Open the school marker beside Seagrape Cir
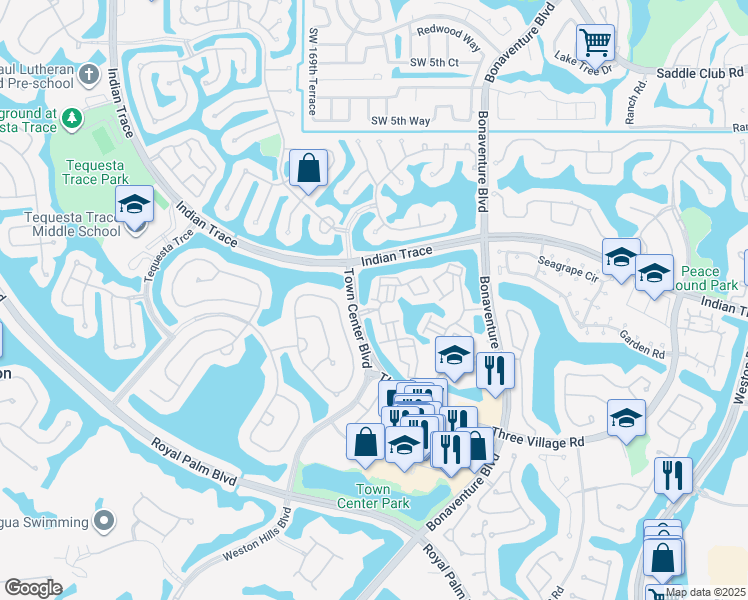The width and height of the screenshot is (748, 600). (620, 257)
